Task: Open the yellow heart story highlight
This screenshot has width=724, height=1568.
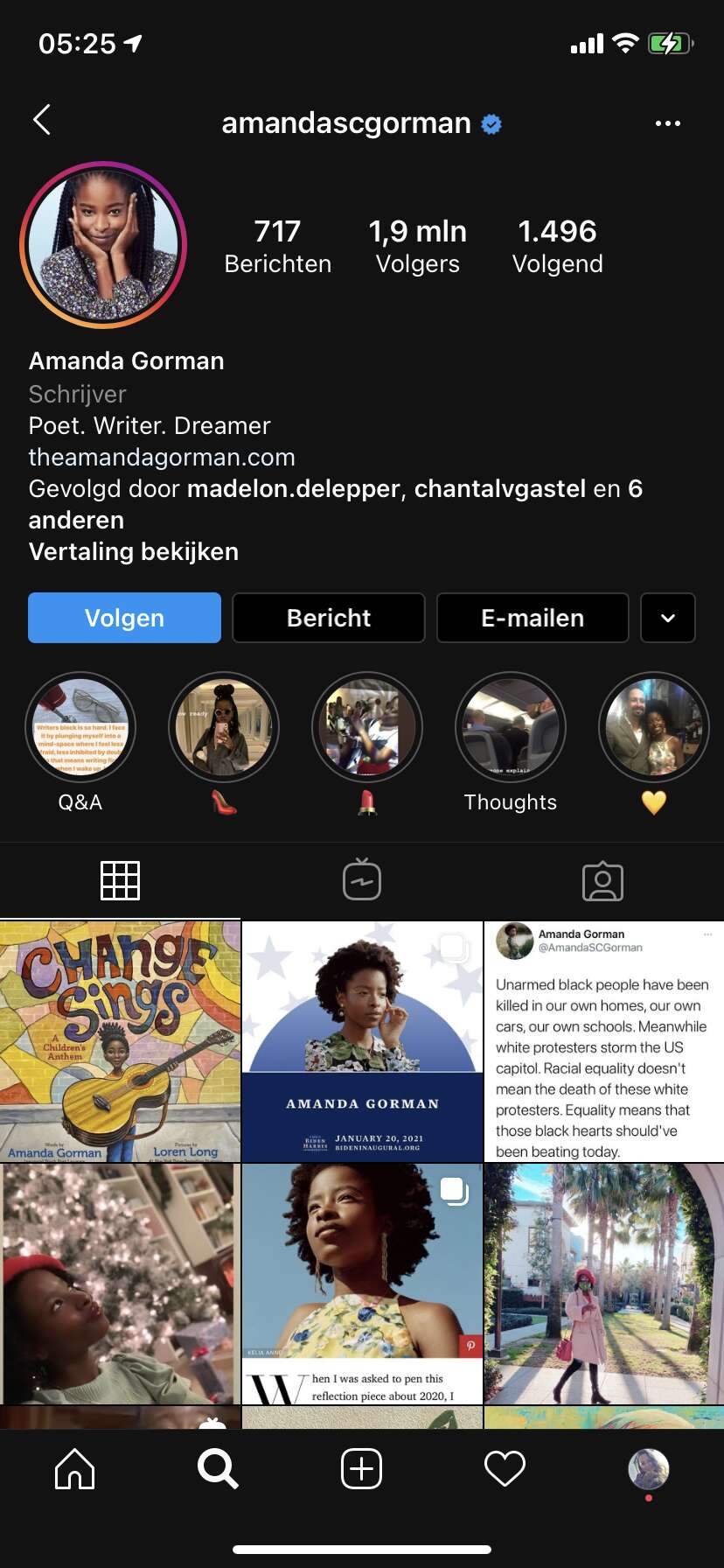Action: tap(654, 727)
